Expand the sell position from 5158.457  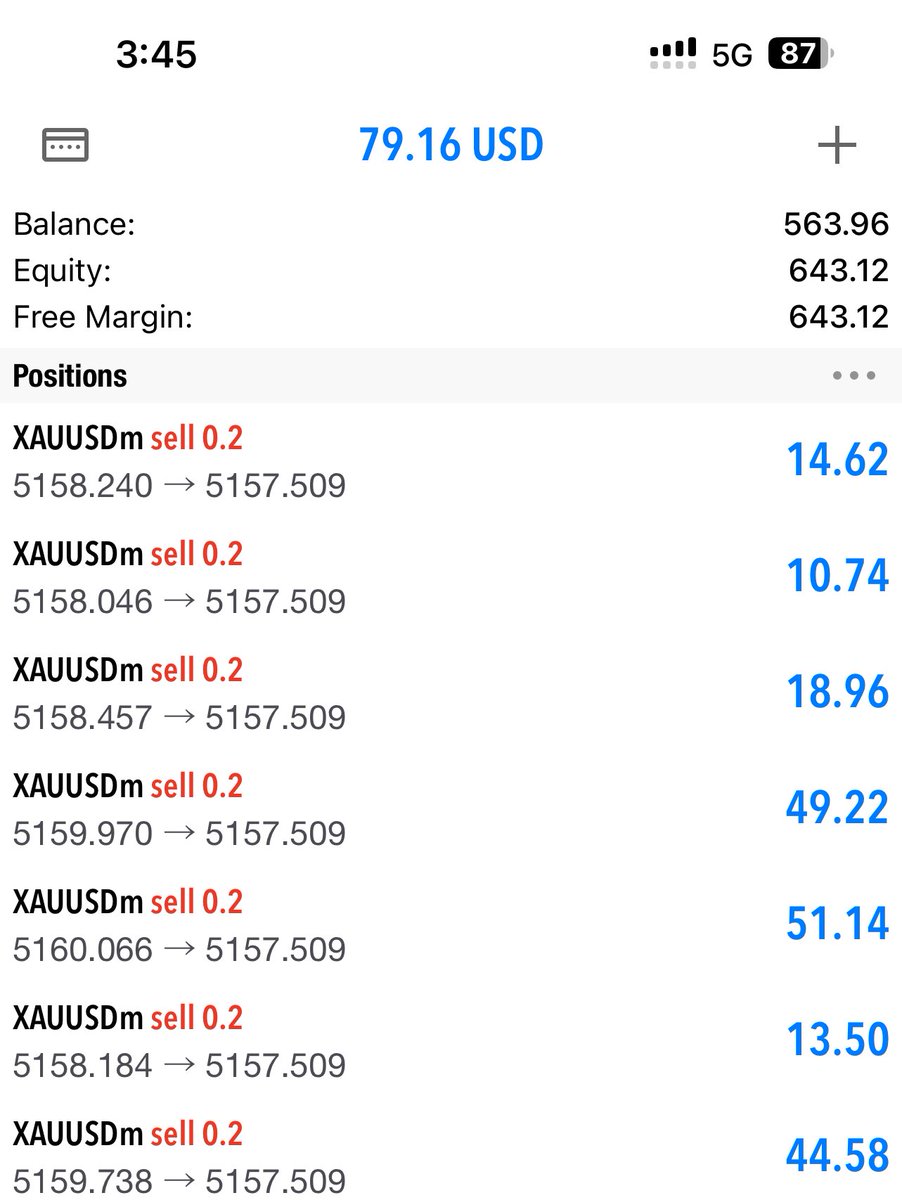coord(450,693)
